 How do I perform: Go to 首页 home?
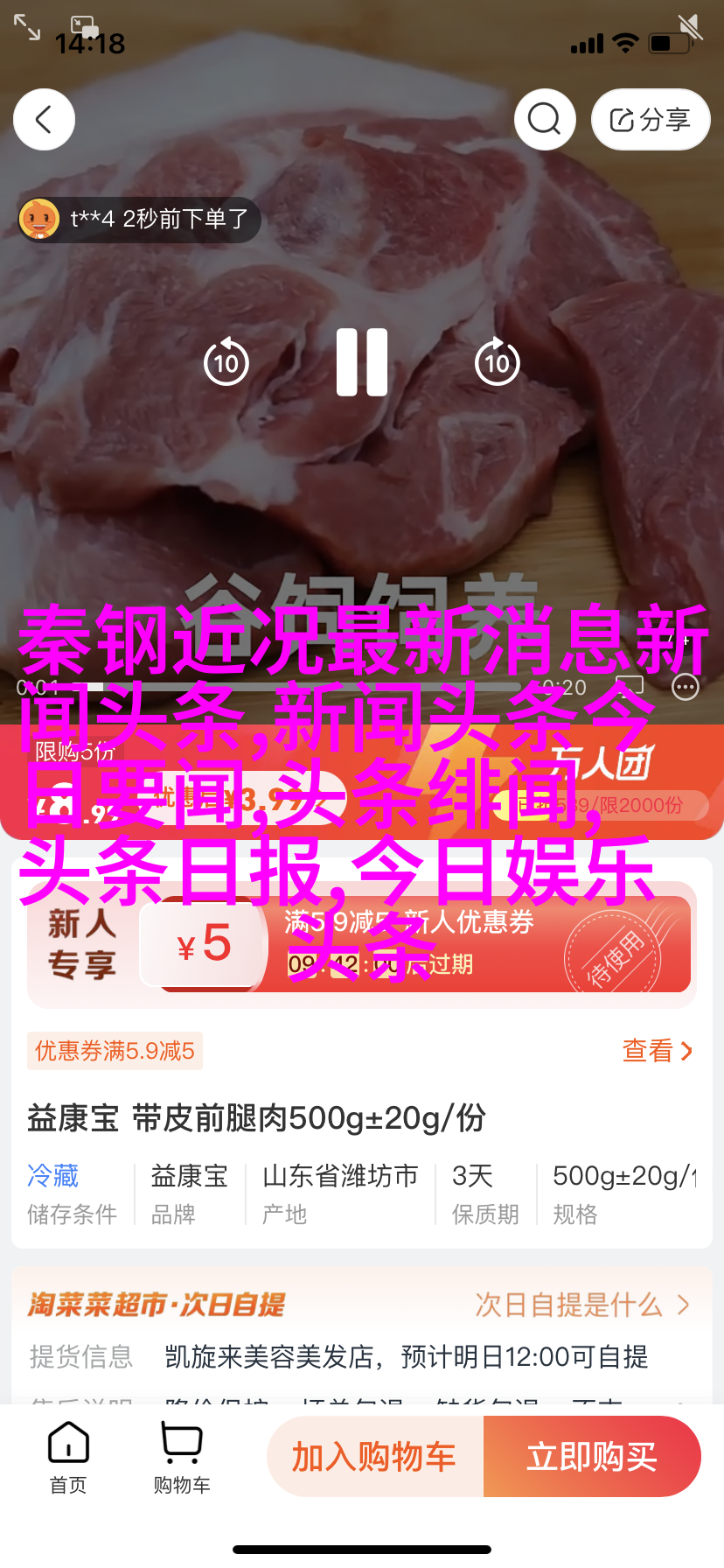tap(68, 1455)
